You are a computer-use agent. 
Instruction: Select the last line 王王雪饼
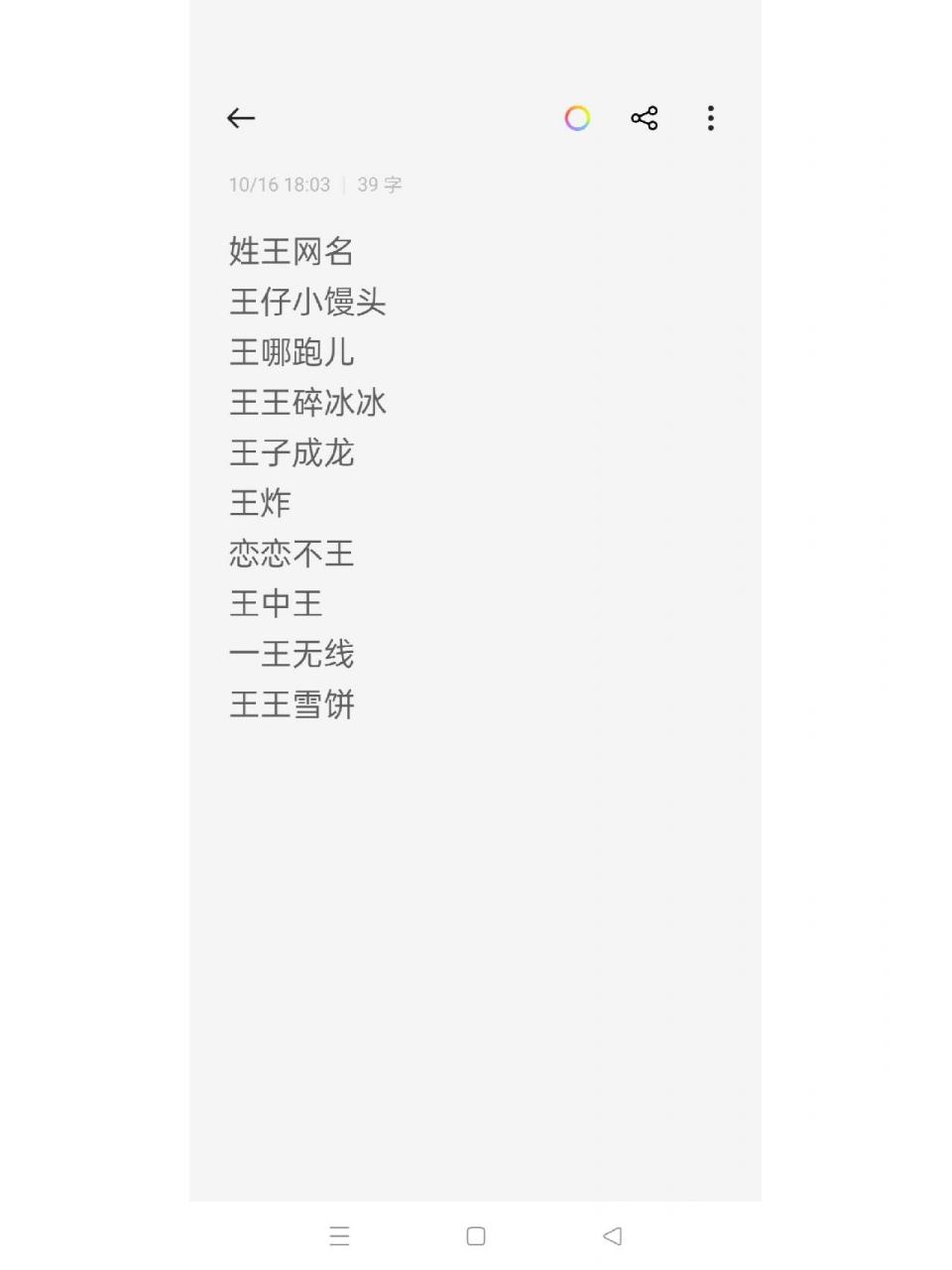tap(292, 704)
